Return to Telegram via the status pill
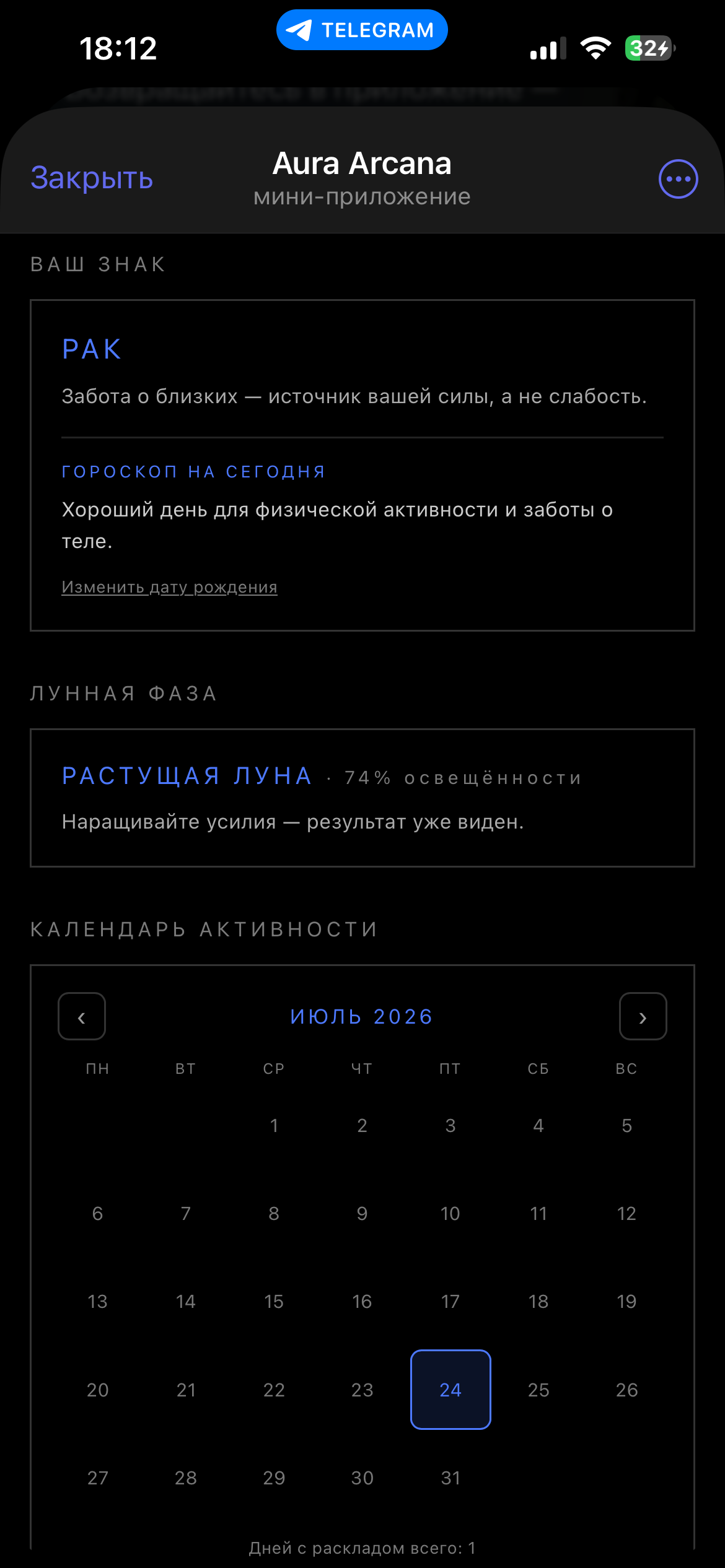Viewport: 725px width, 1568px height. pos(362,30)
